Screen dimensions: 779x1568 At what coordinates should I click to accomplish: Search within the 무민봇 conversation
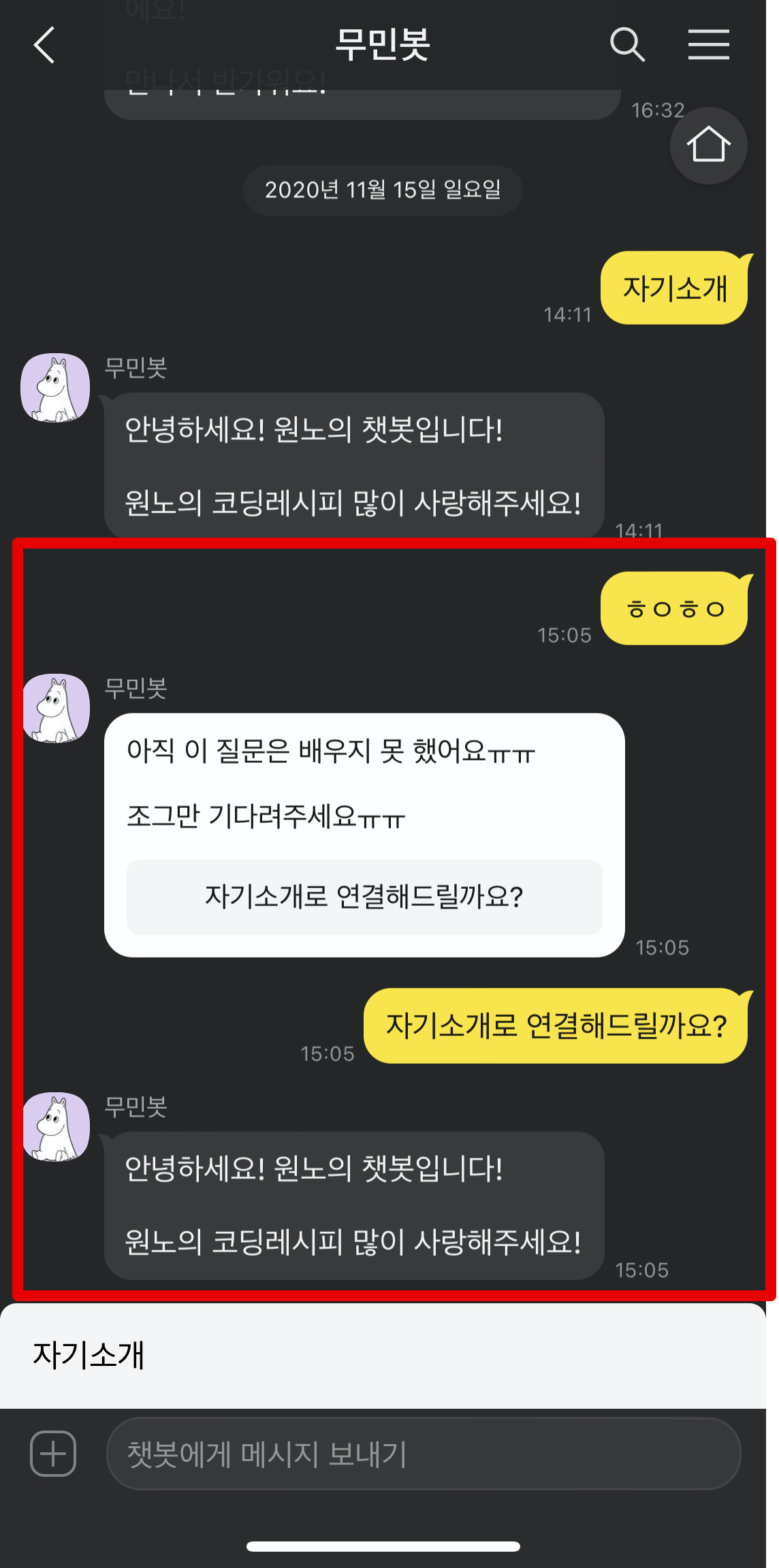click(626, 46)
